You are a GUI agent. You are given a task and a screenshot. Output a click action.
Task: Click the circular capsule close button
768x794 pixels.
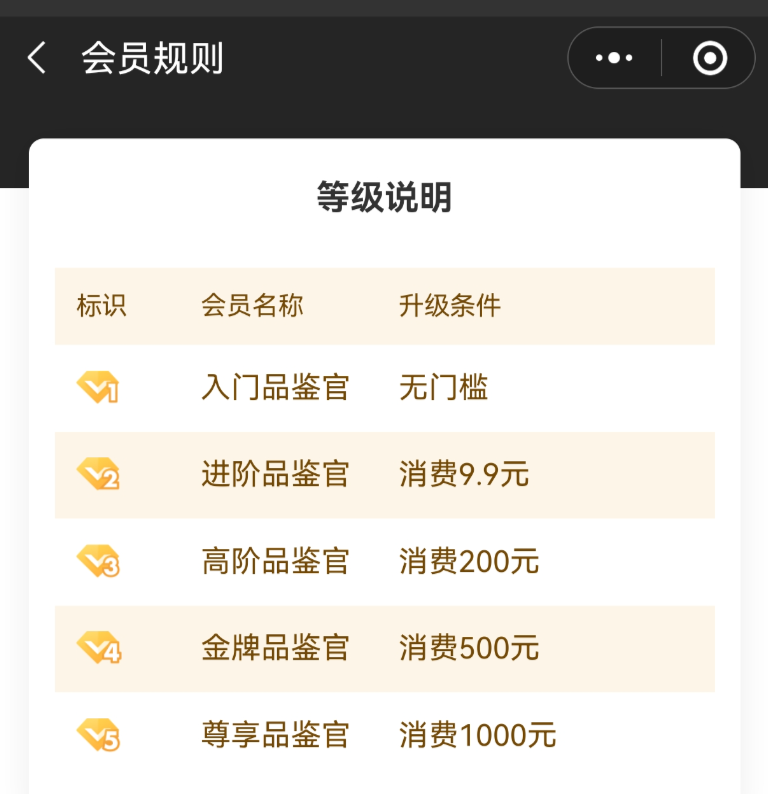point(710,58)
